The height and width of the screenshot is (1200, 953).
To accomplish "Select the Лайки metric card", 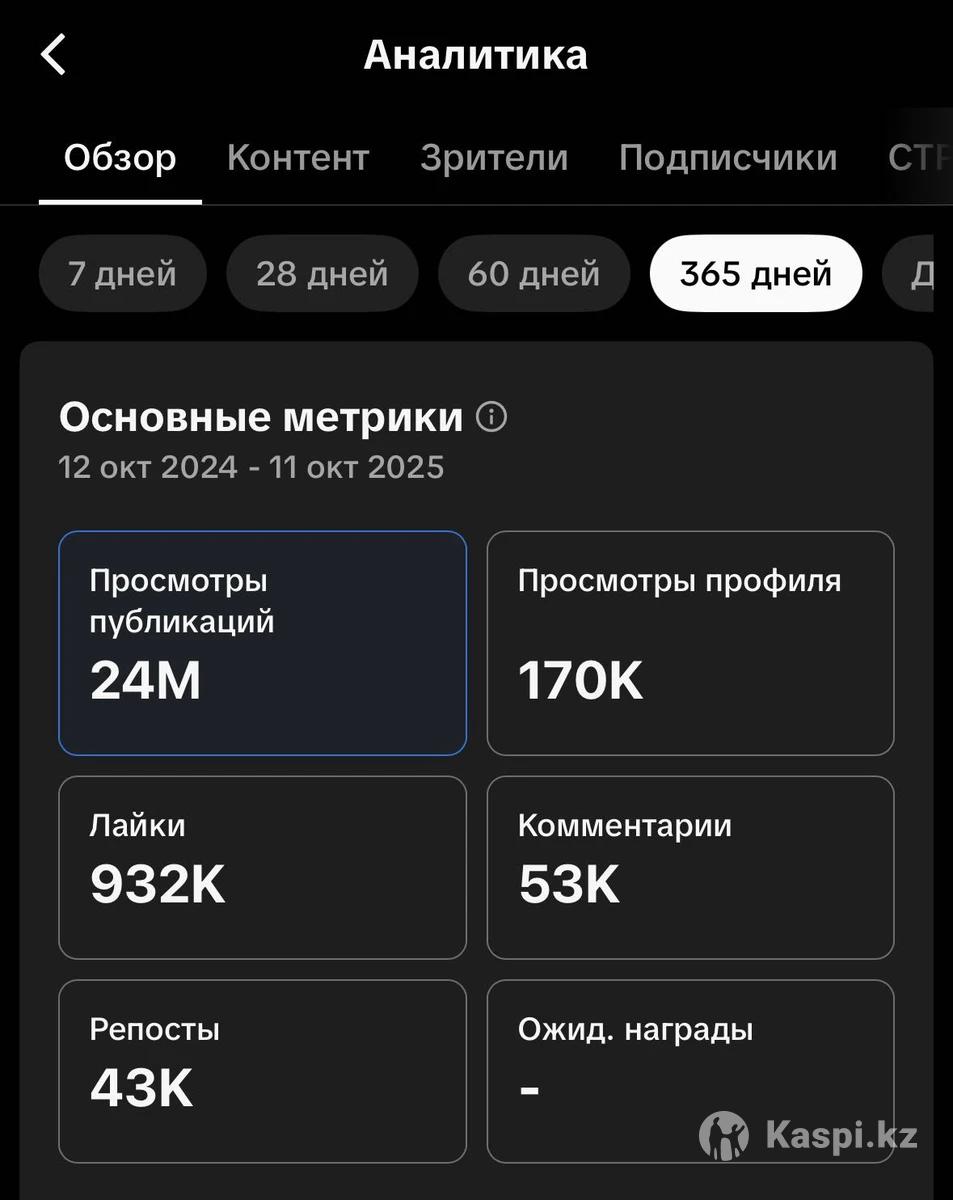I will point(262,867).
